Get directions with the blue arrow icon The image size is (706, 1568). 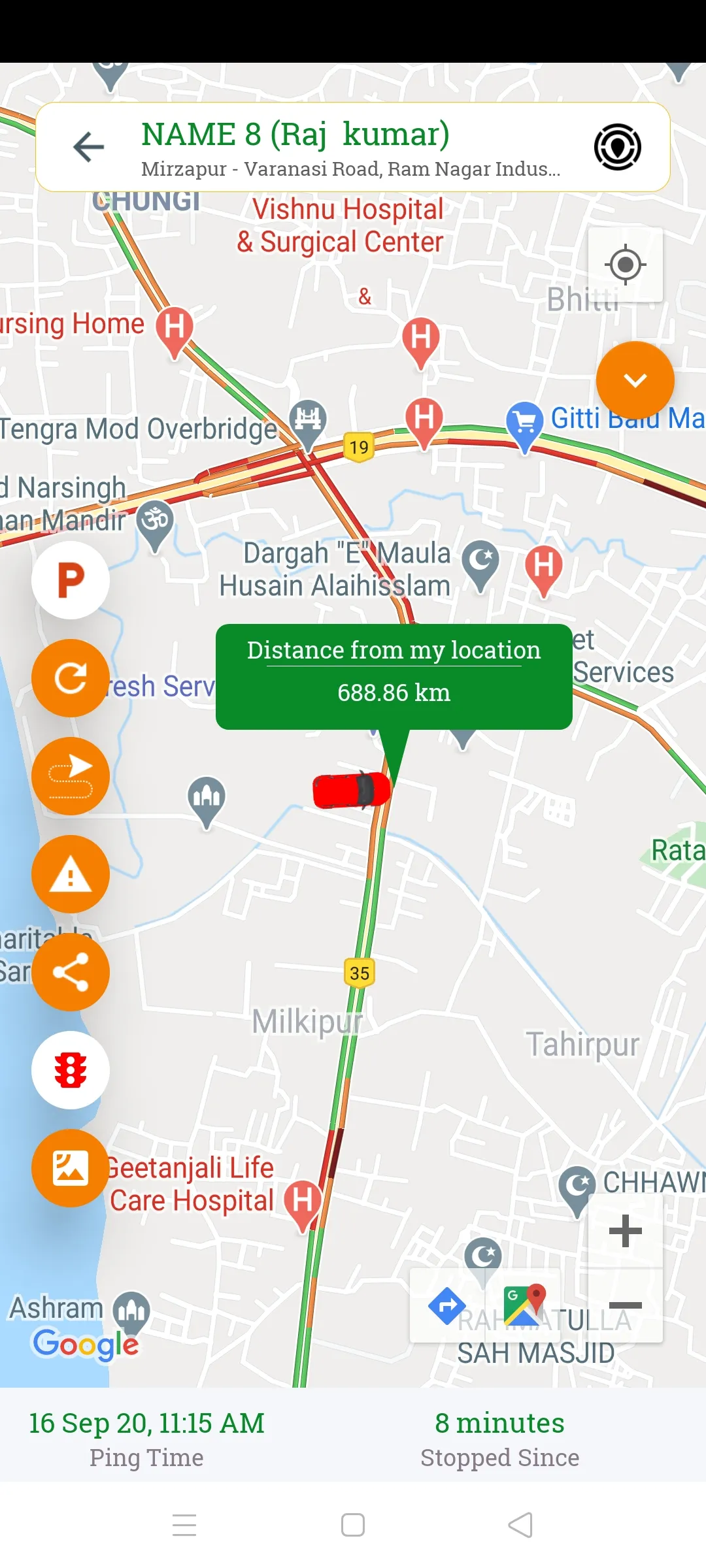pos(447,1305)
